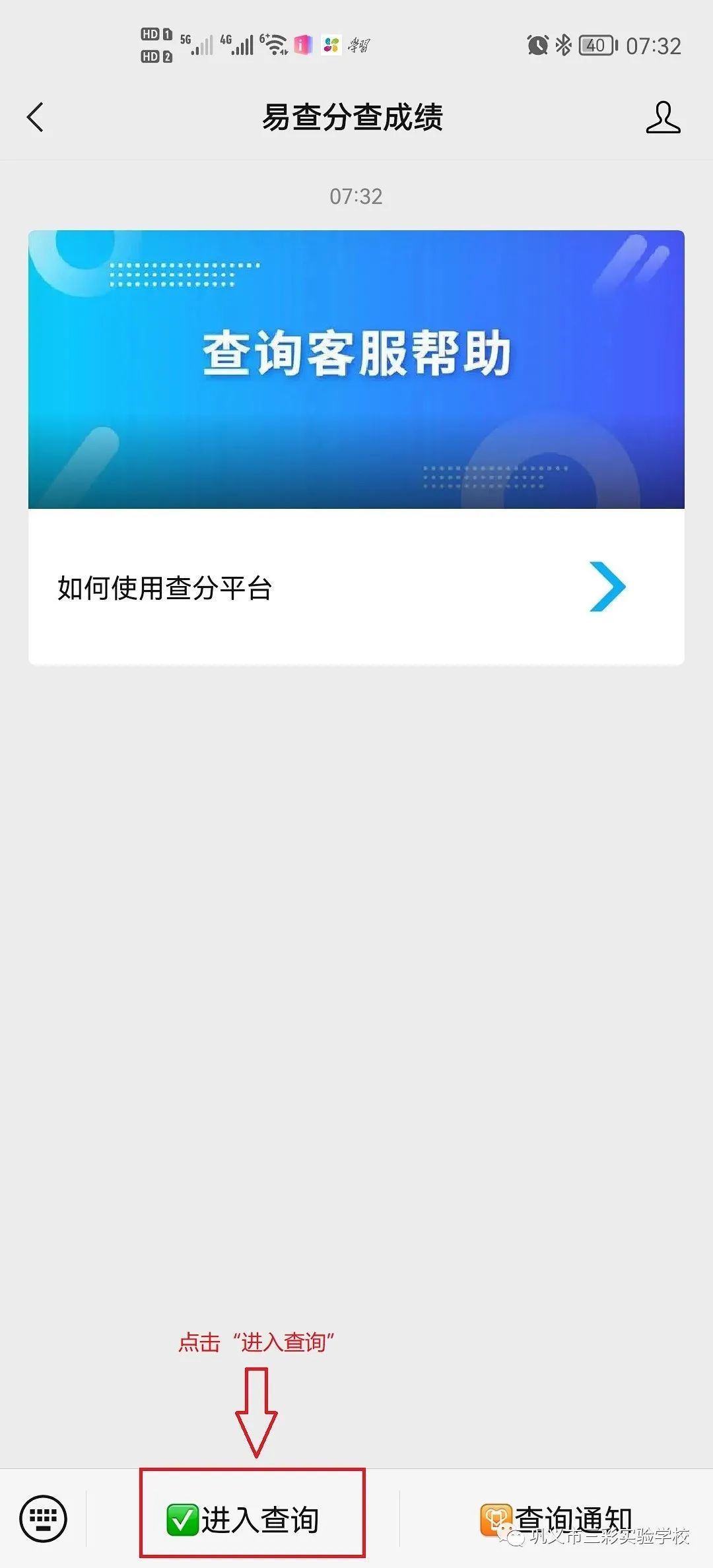Open the account profile icon
Screen dimensions: 713x1568
(x=662, y=117)
